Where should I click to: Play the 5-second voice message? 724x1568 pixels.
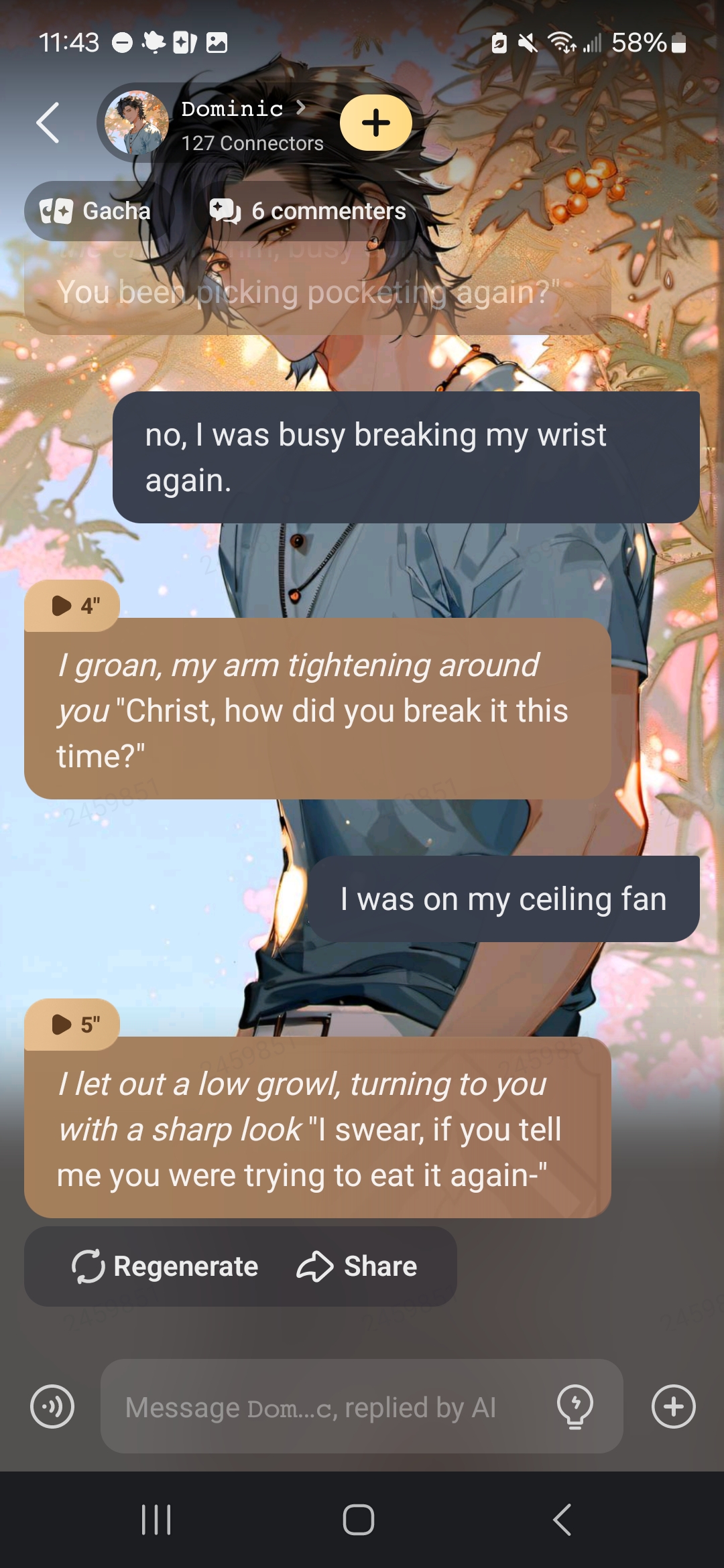point(72,1025)
